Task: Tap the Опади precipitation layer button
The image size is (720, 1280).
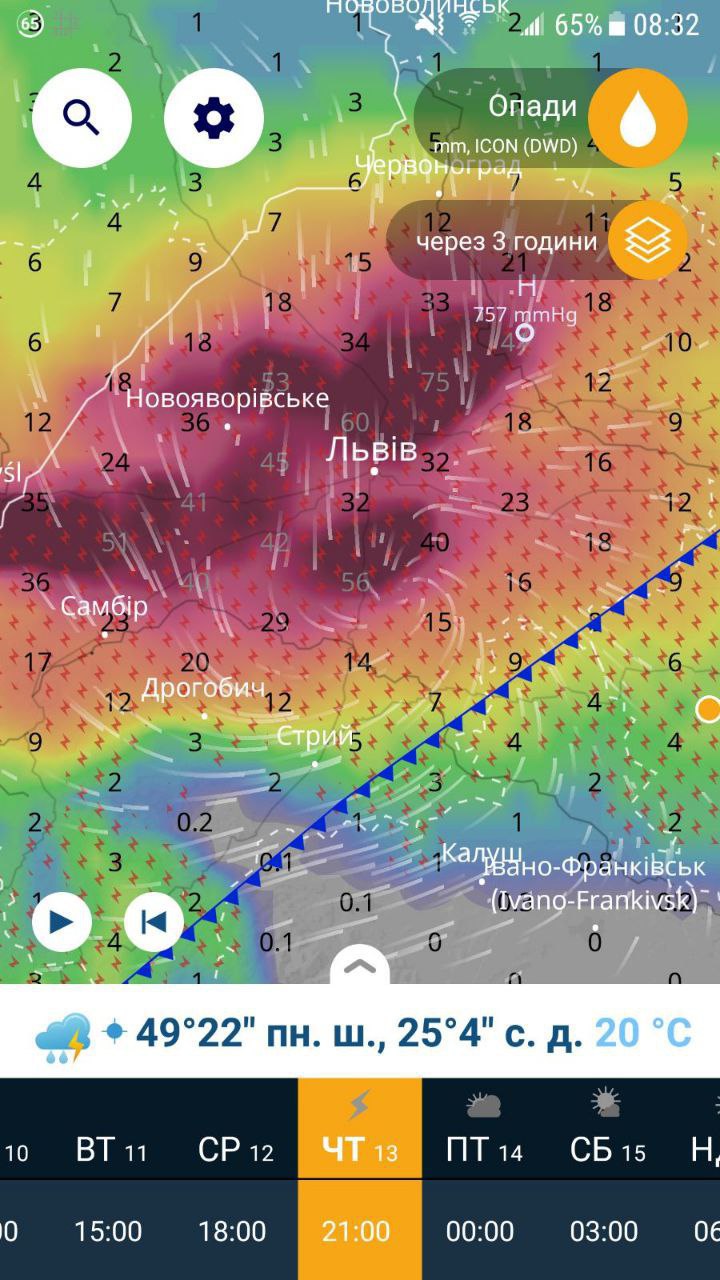Action: (x=637, y=118)
